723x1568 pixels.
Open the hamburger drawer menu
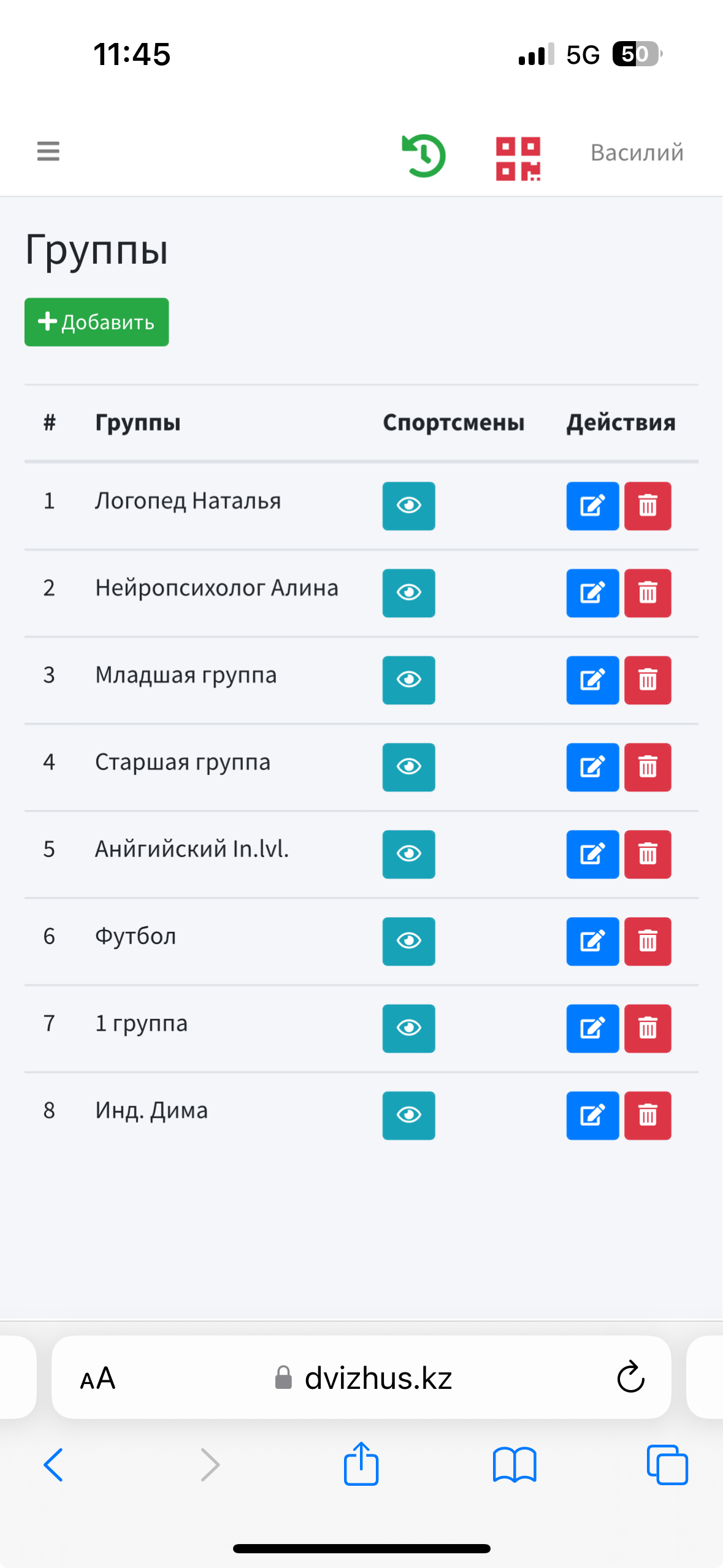click(48, 152)
